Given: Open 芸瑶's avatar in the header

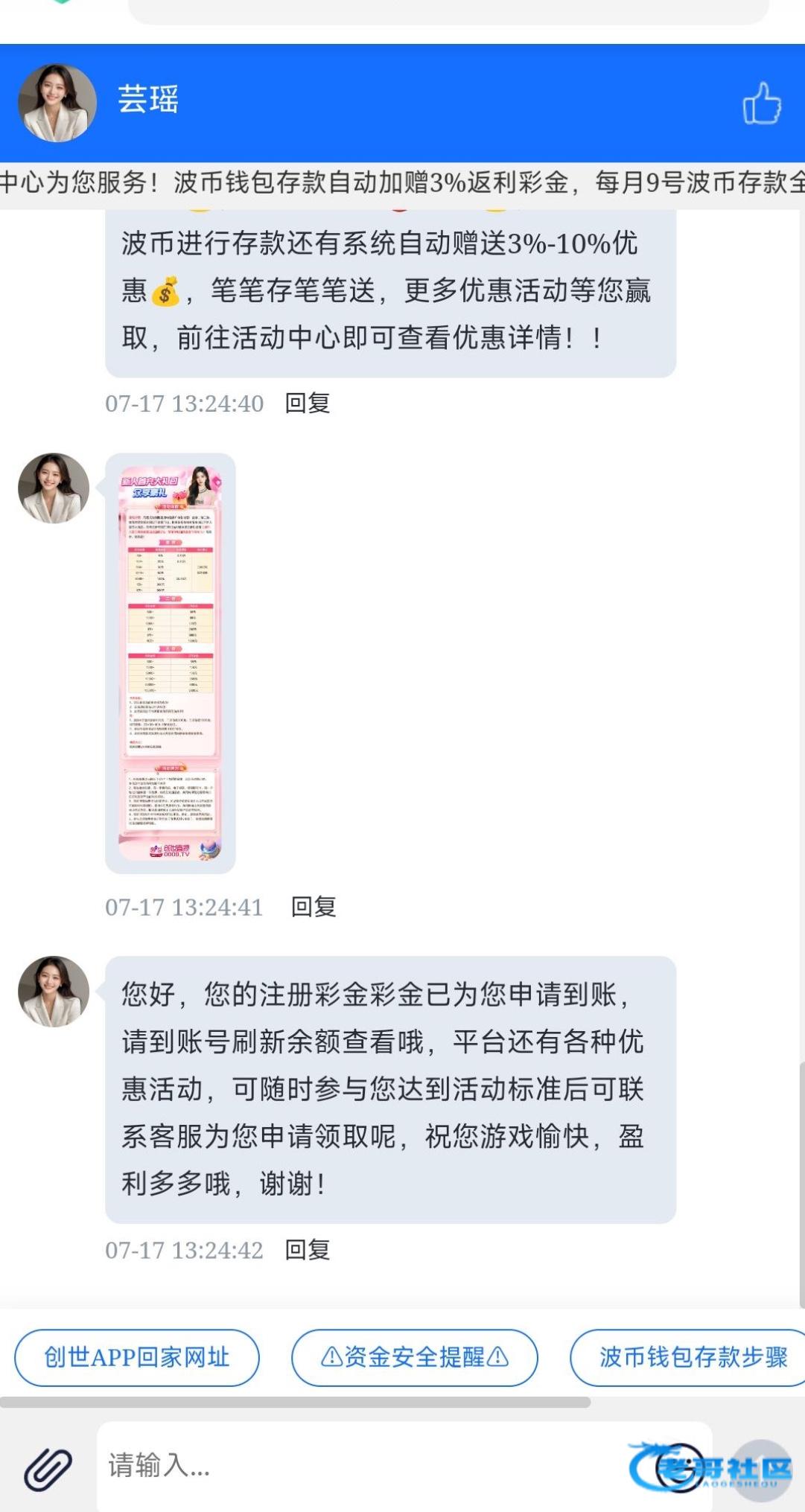Looking at the screenshot, I should pyautogui.click(x=57, y=103).
